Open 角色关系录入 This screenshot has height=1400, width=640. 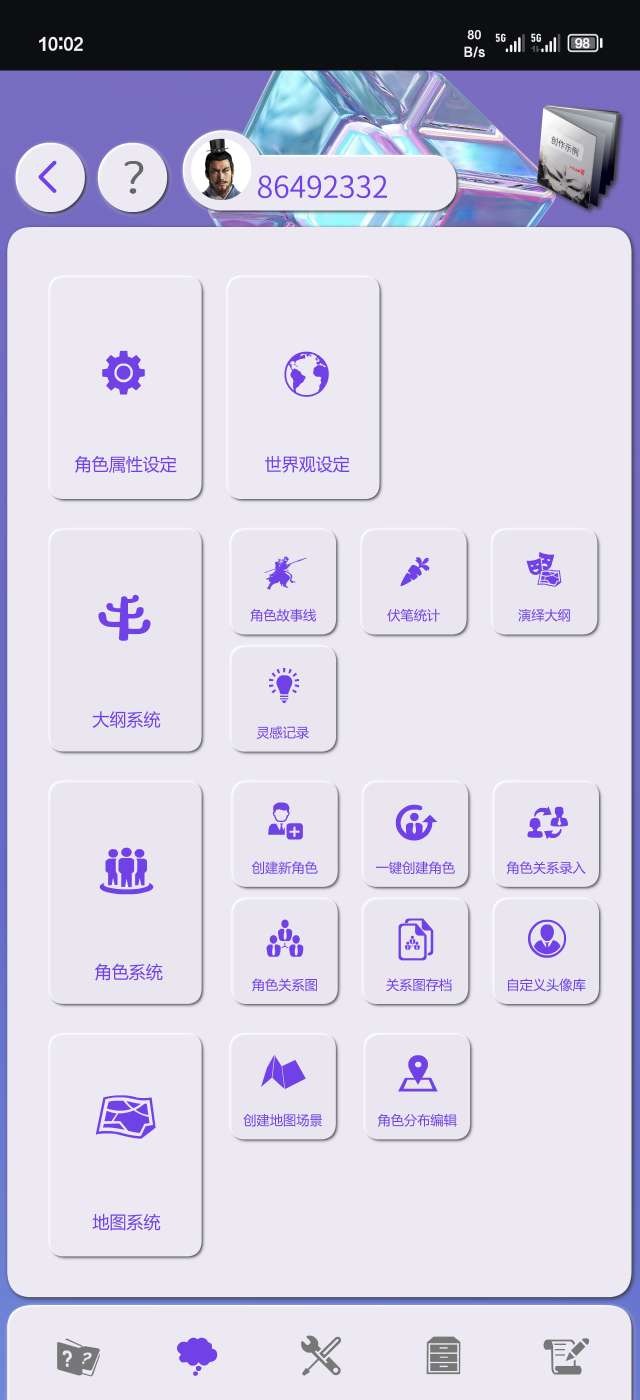click(546, 834)
